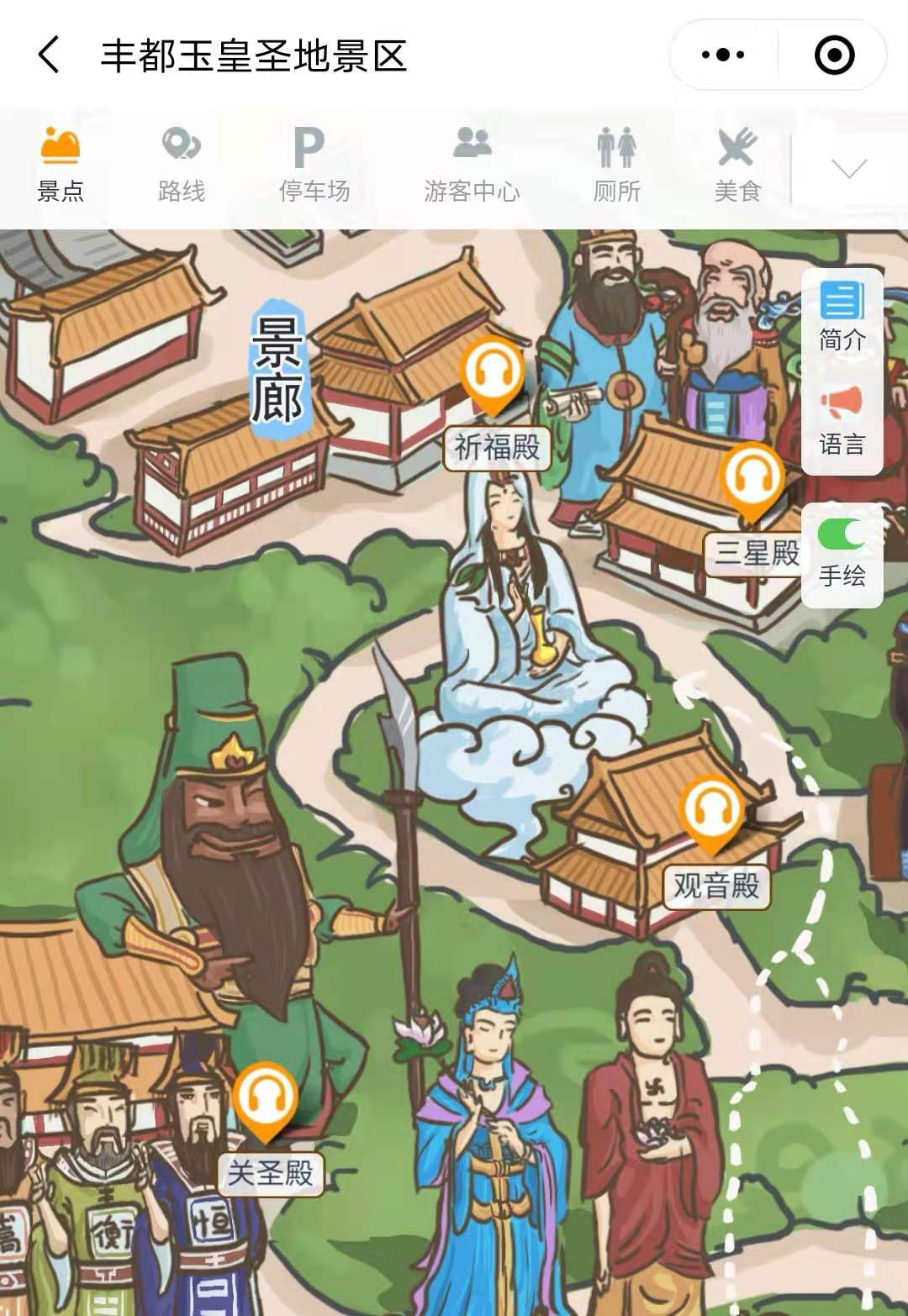Go back from 丰都玉皇圣地景区 page
The width and height of the screenshot is (908, 1316).
49,55
